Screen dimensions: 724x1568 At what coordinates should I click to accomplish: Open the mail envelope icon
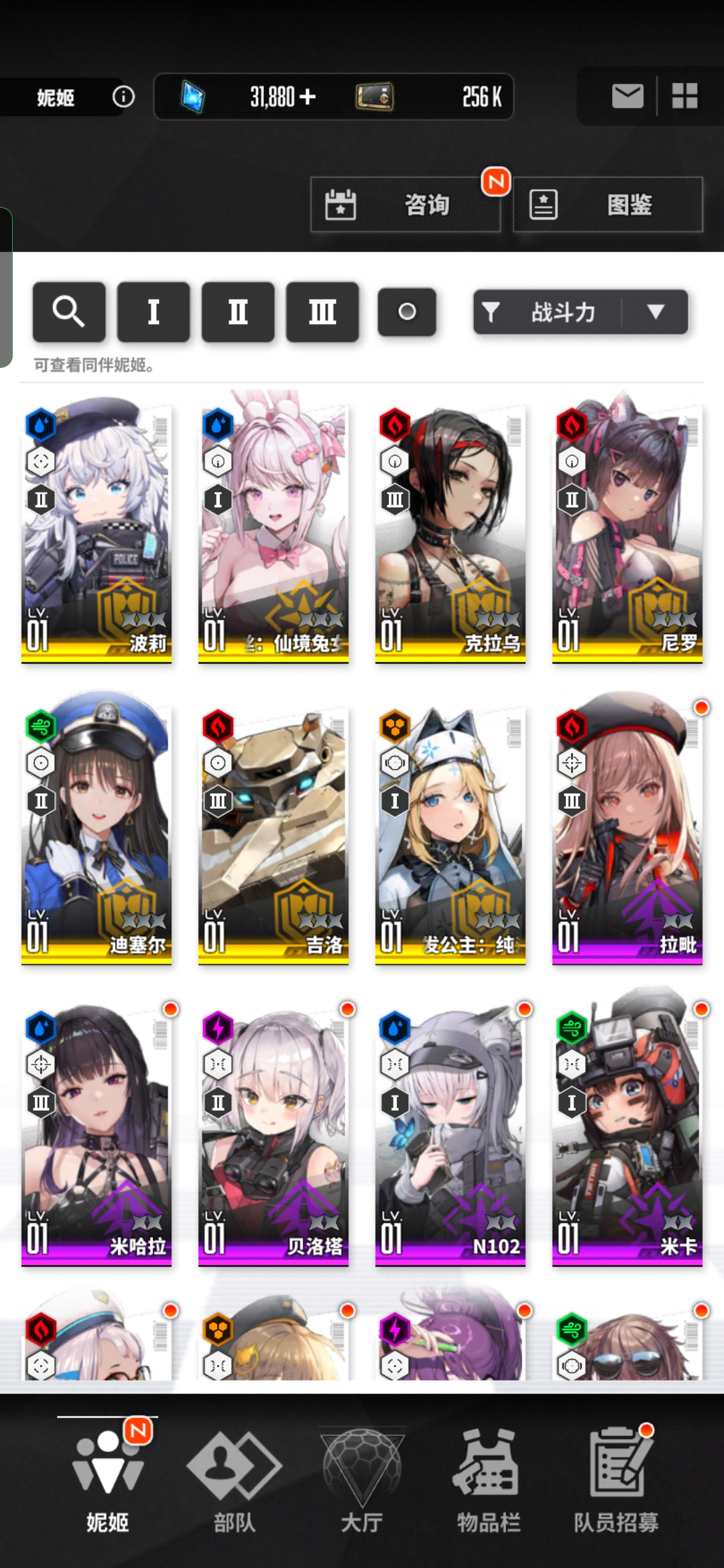click(627, 96)
